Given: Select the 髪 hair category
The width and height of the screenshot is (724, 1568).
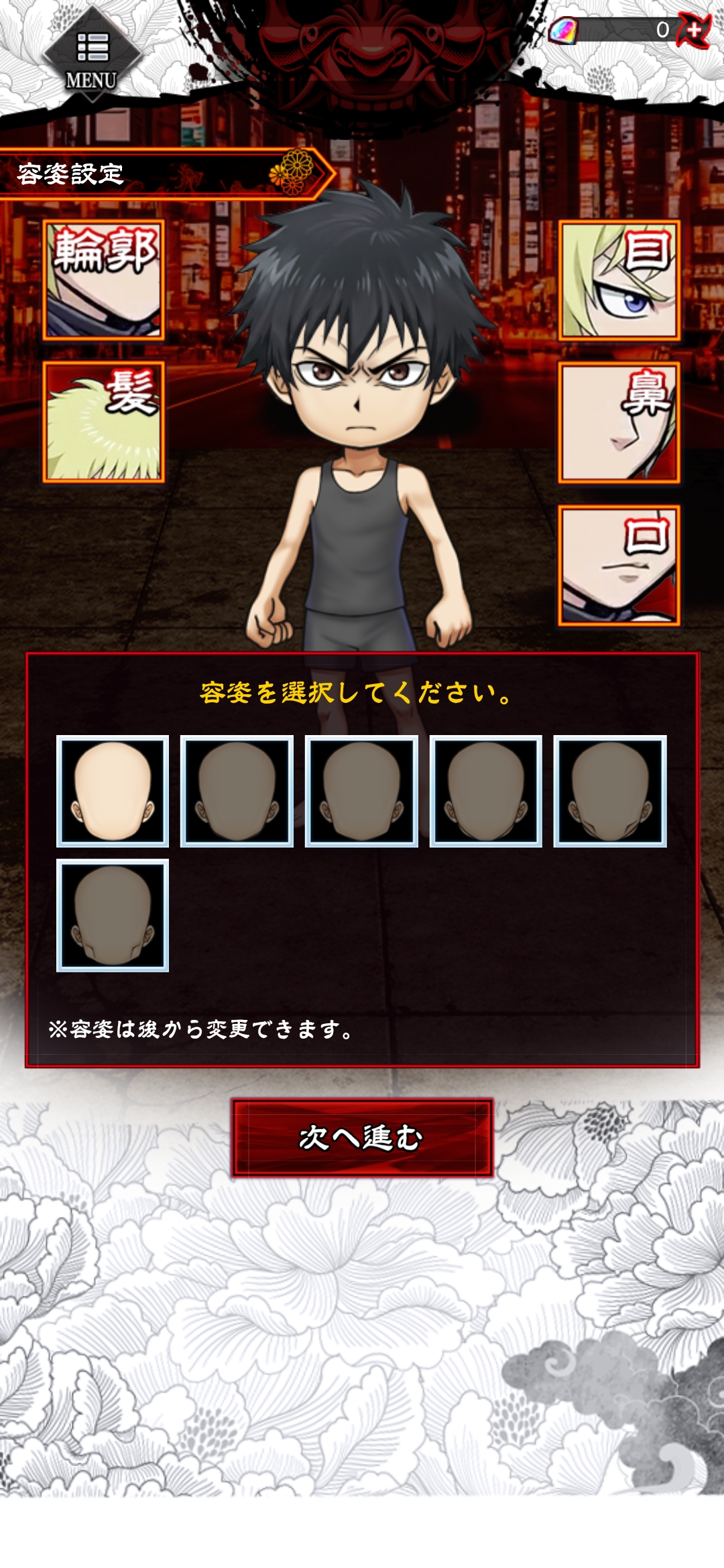Looking at the screenshot, I should [x=103, y=421].
